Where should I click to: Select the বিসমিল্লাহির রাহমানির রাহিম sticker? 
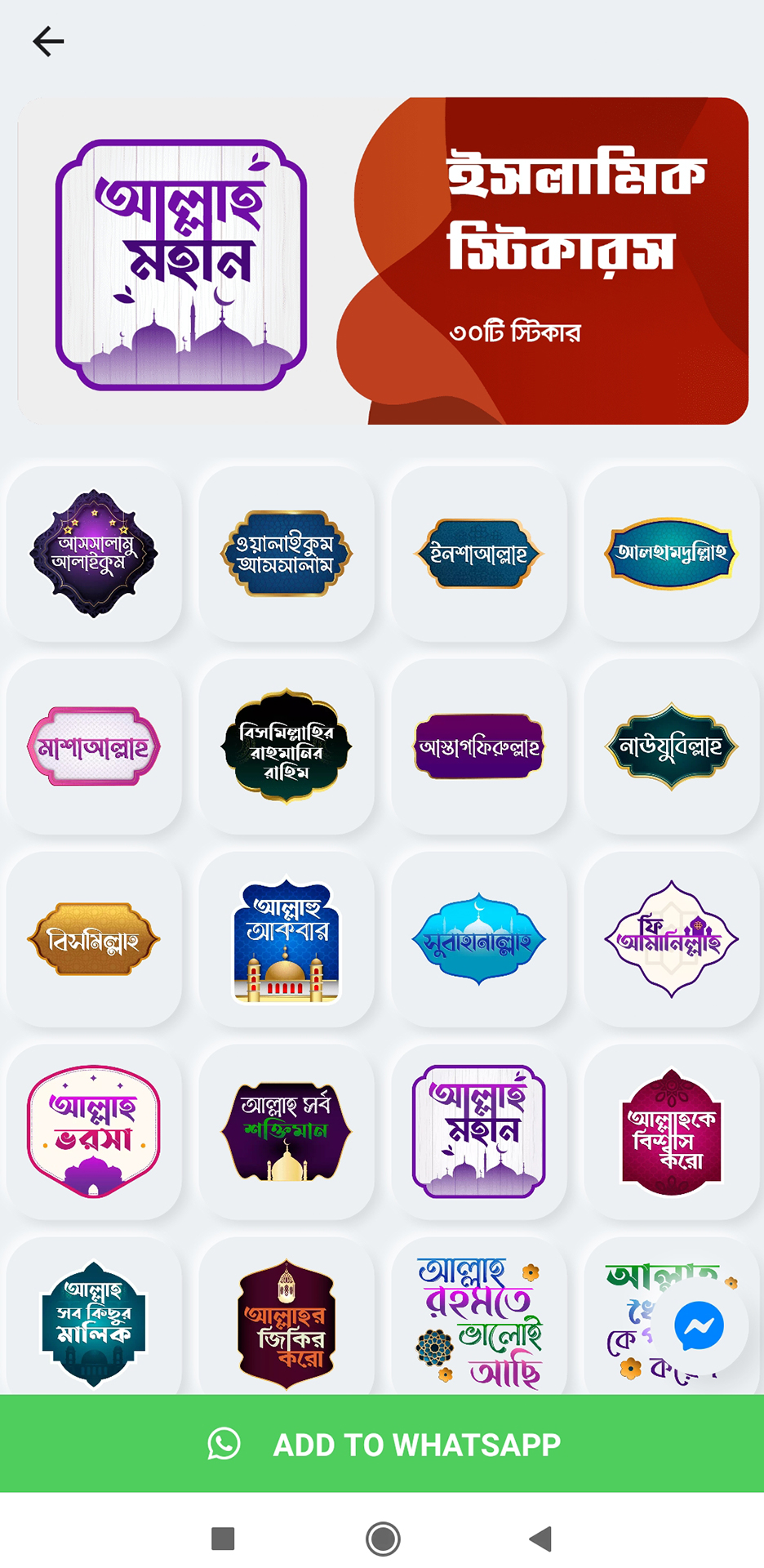pyautogui.click(x=286, y=746)
